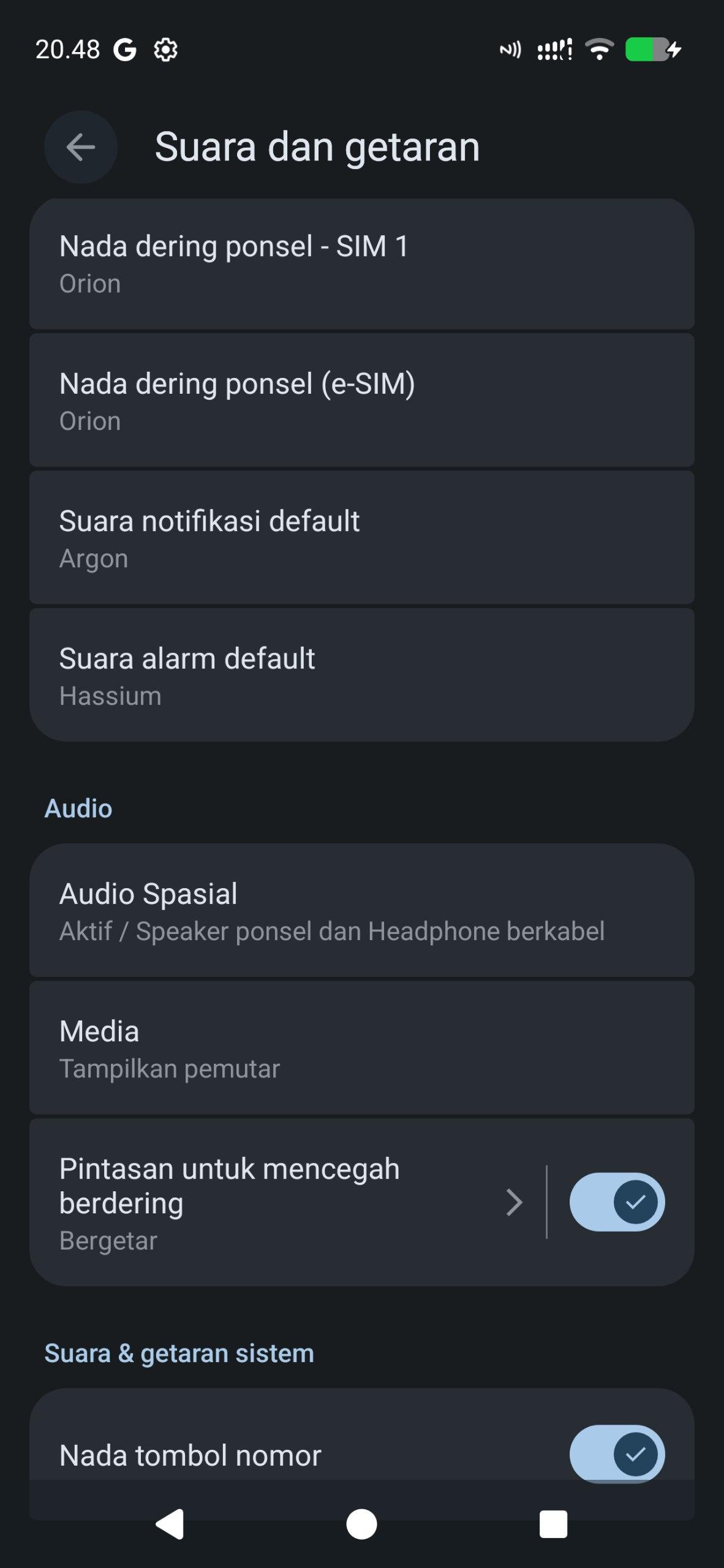Tap the system home button
Image resolution: width=724 pixels, height=1568 pixels.
pyautogui.click(x=361, y=1524)
